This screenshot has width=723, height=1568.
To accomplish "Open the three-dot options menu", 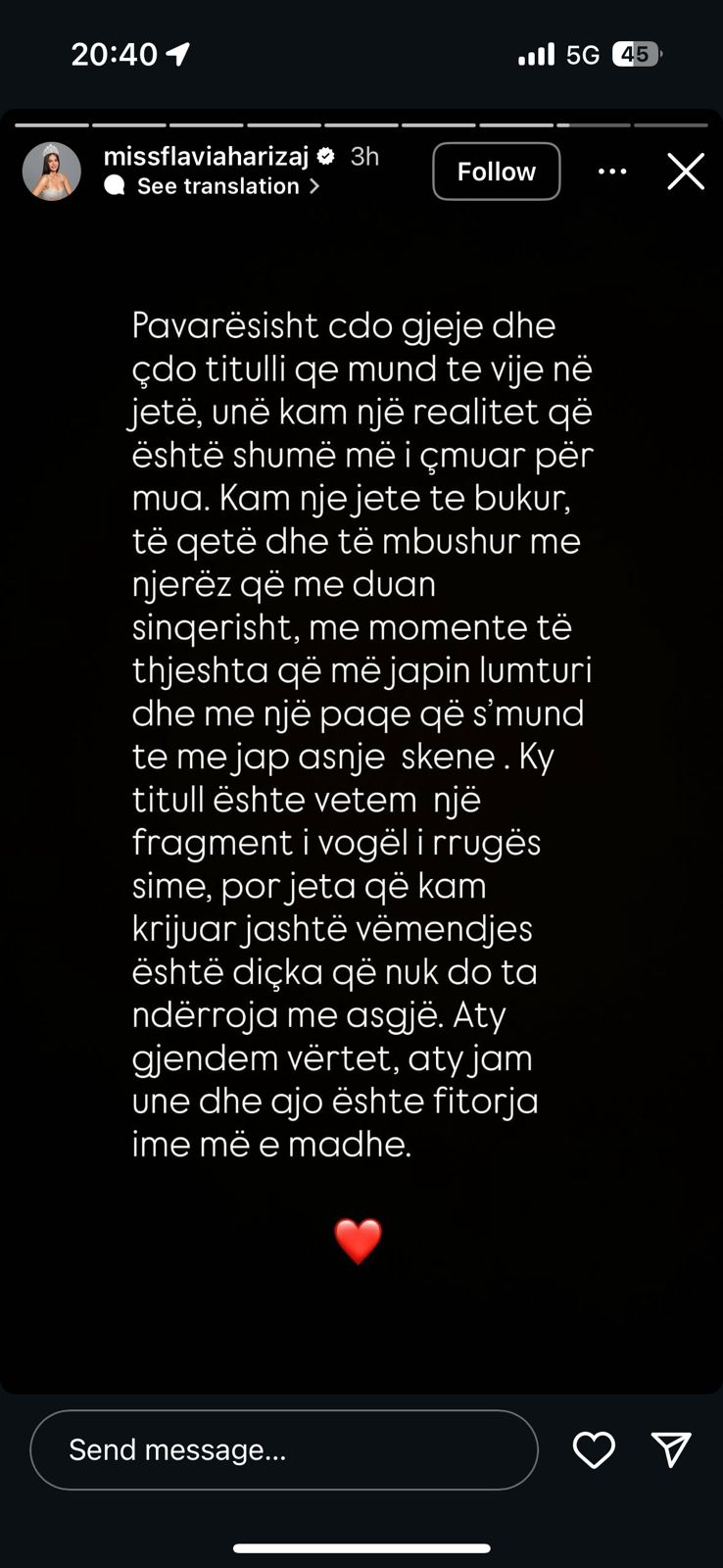I will 612,171.
